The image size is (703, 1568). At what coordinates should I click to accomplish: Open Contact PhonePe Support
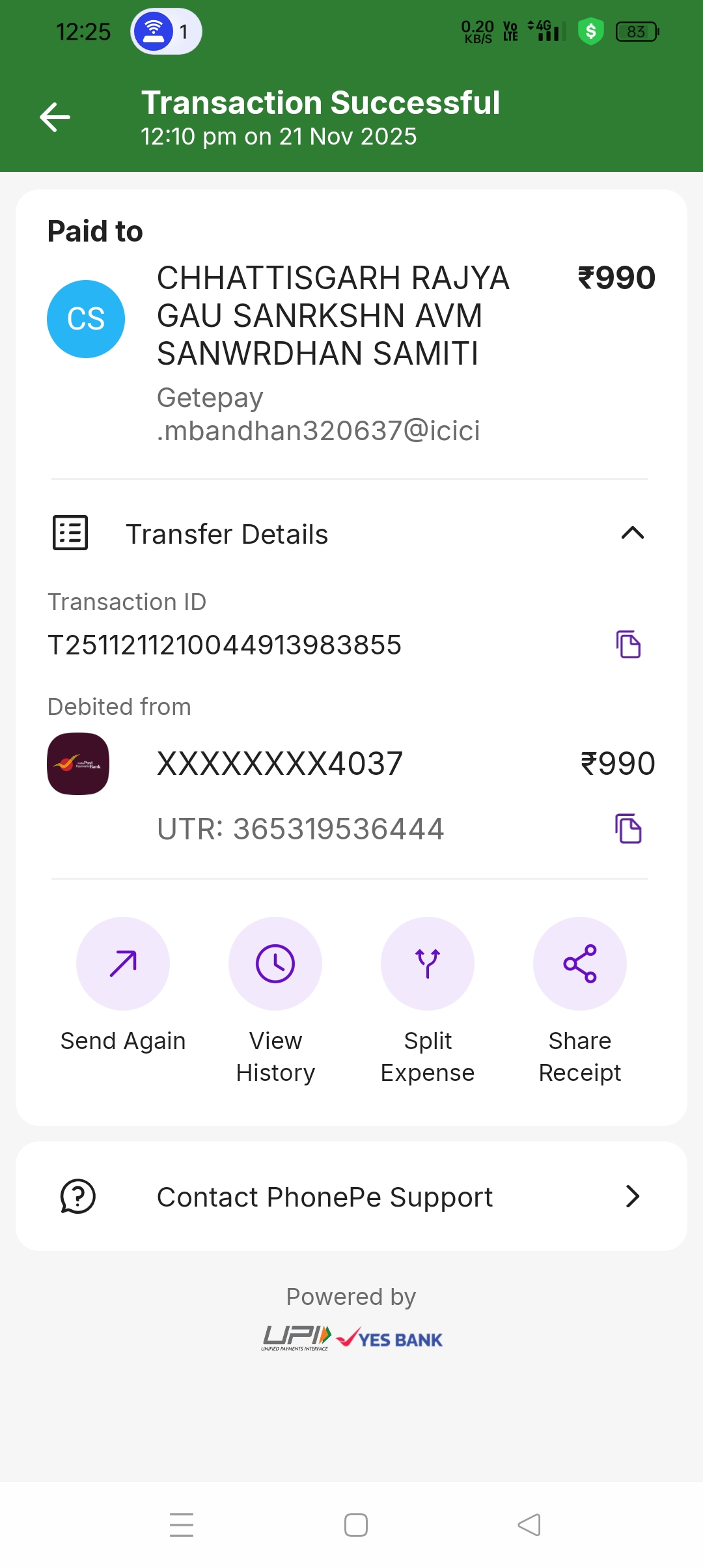pyautogui.click(x=351, y=1196)
